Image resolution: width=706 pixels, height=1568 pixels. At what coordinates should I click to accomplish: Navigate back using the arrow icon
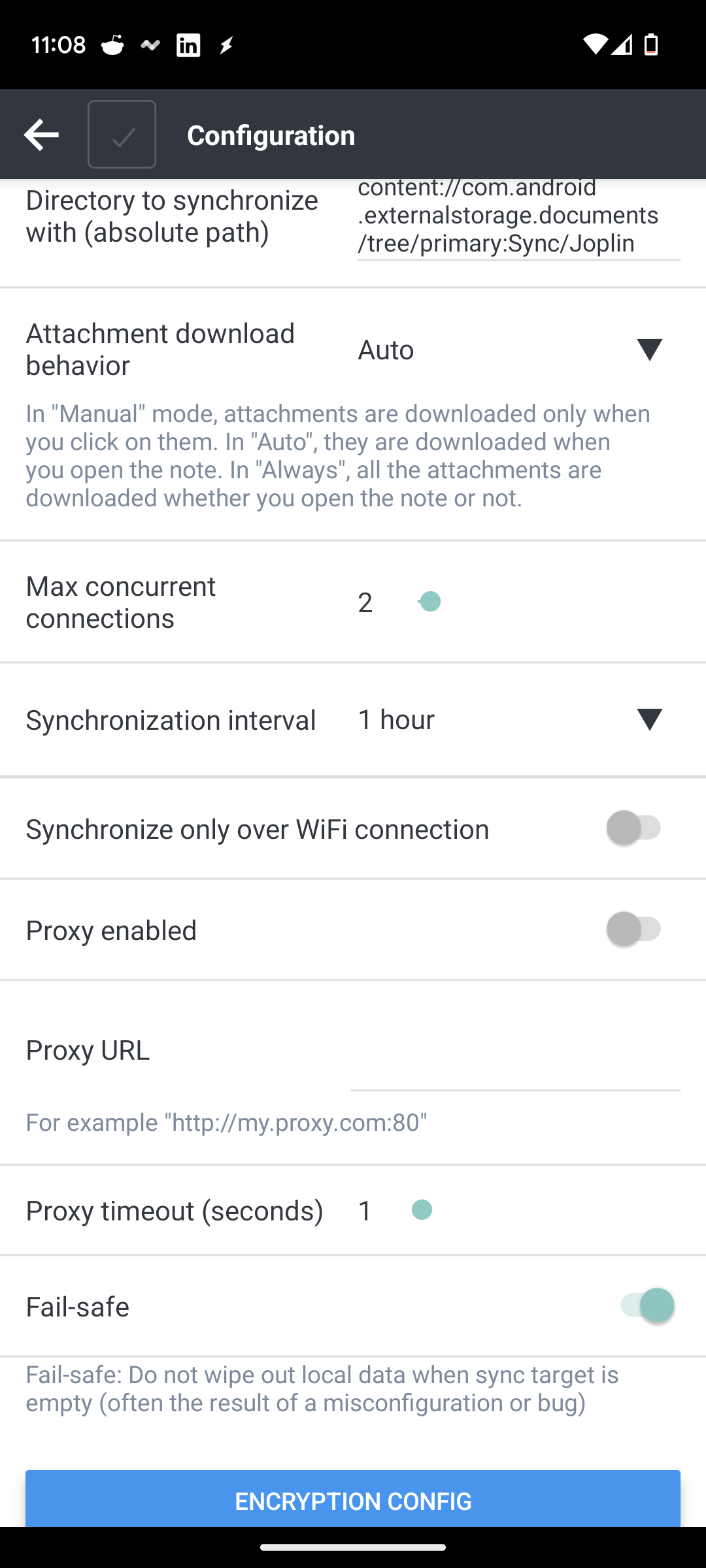41,134
